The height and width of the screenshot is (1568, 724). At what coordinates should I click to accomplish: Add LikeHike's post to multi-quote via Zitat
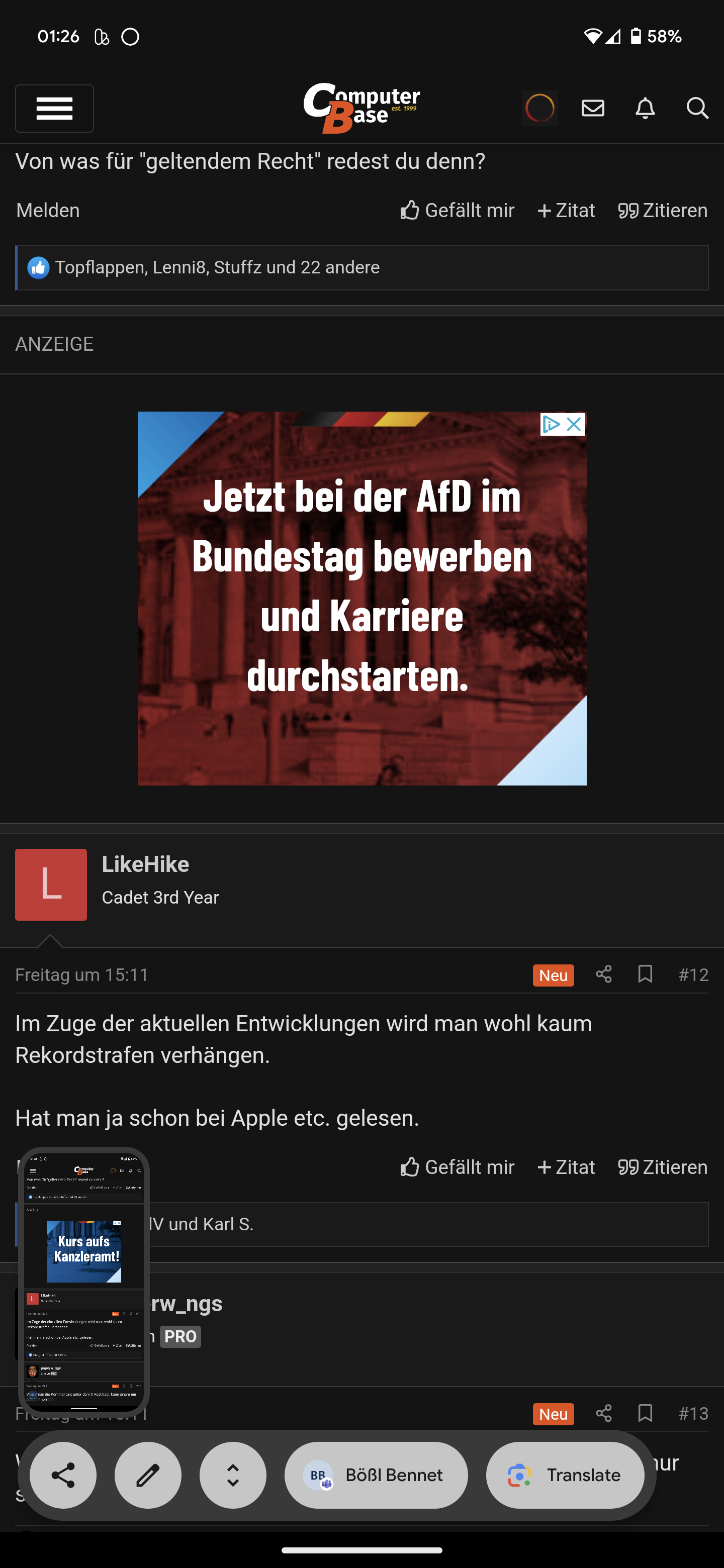566,1167
